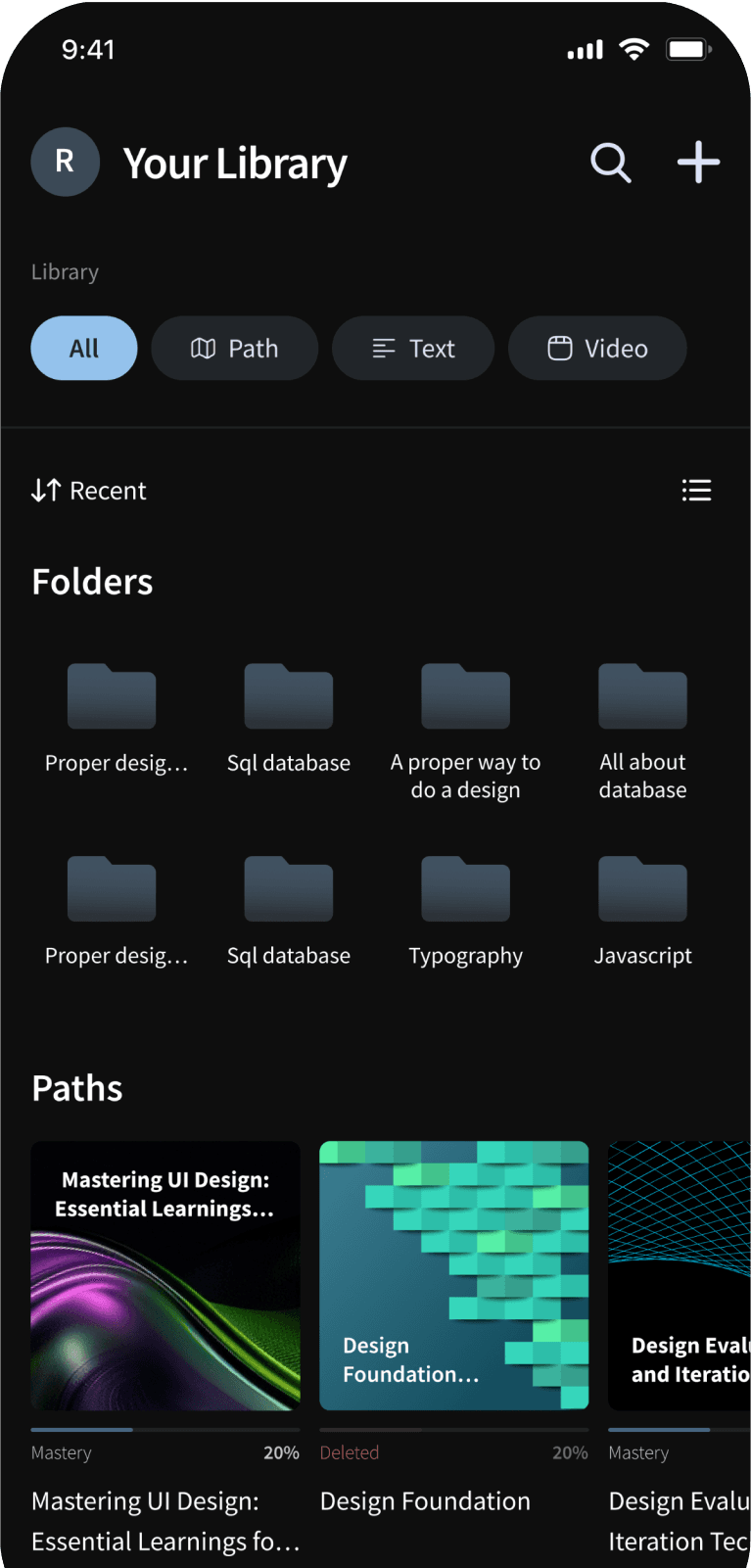The height and width of the screenshot is (1568, 751).
Task: Open the Javascript folder
Action: (642, 912)
